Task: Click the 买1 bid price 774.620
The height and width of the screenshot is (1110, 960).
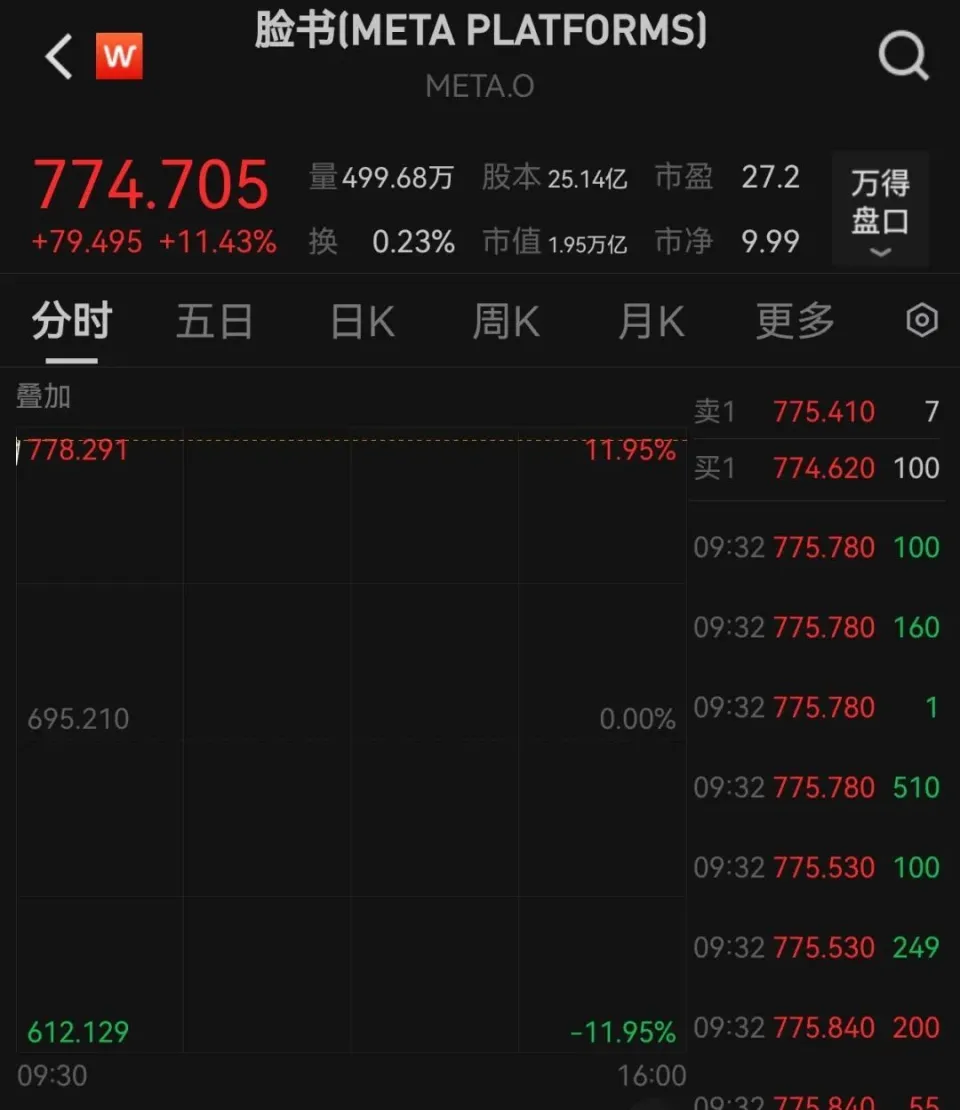Action: click(823, 468)
